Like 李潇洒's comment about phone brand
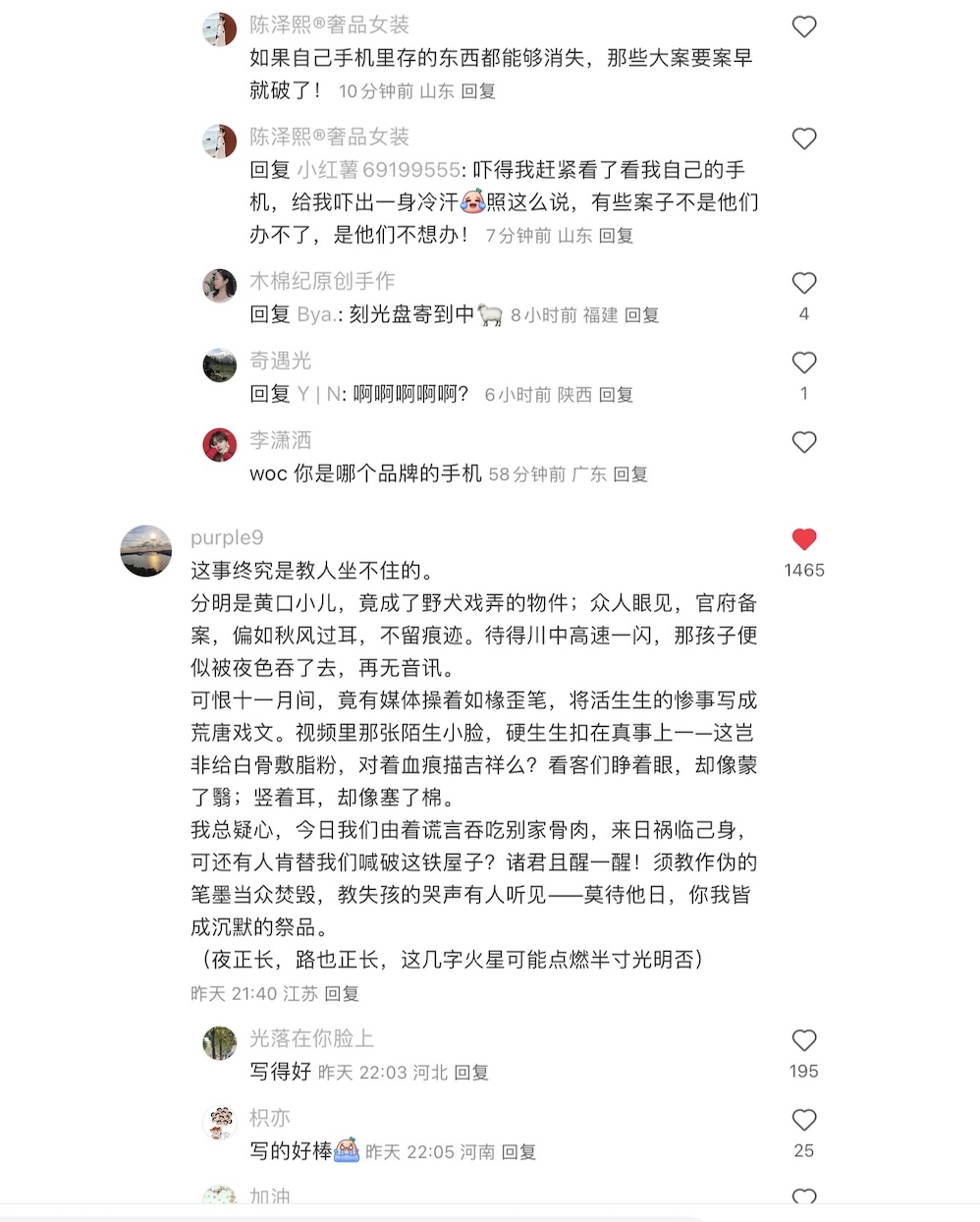This screenshot has width=980, height=1222. pyautogui.click(x=803, y=442)
